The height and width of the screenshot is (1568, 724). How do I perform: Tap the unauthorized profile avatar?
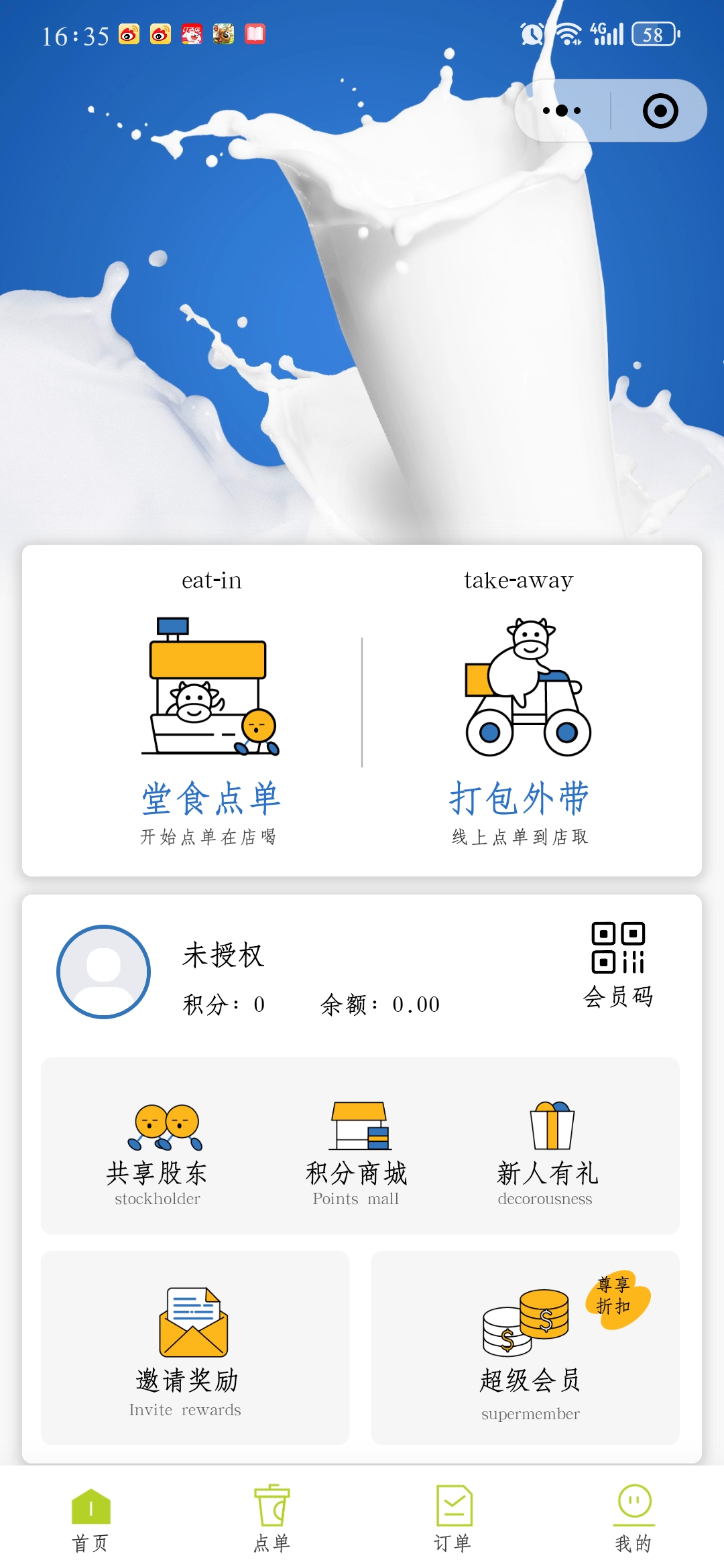[x=104, y=972]
